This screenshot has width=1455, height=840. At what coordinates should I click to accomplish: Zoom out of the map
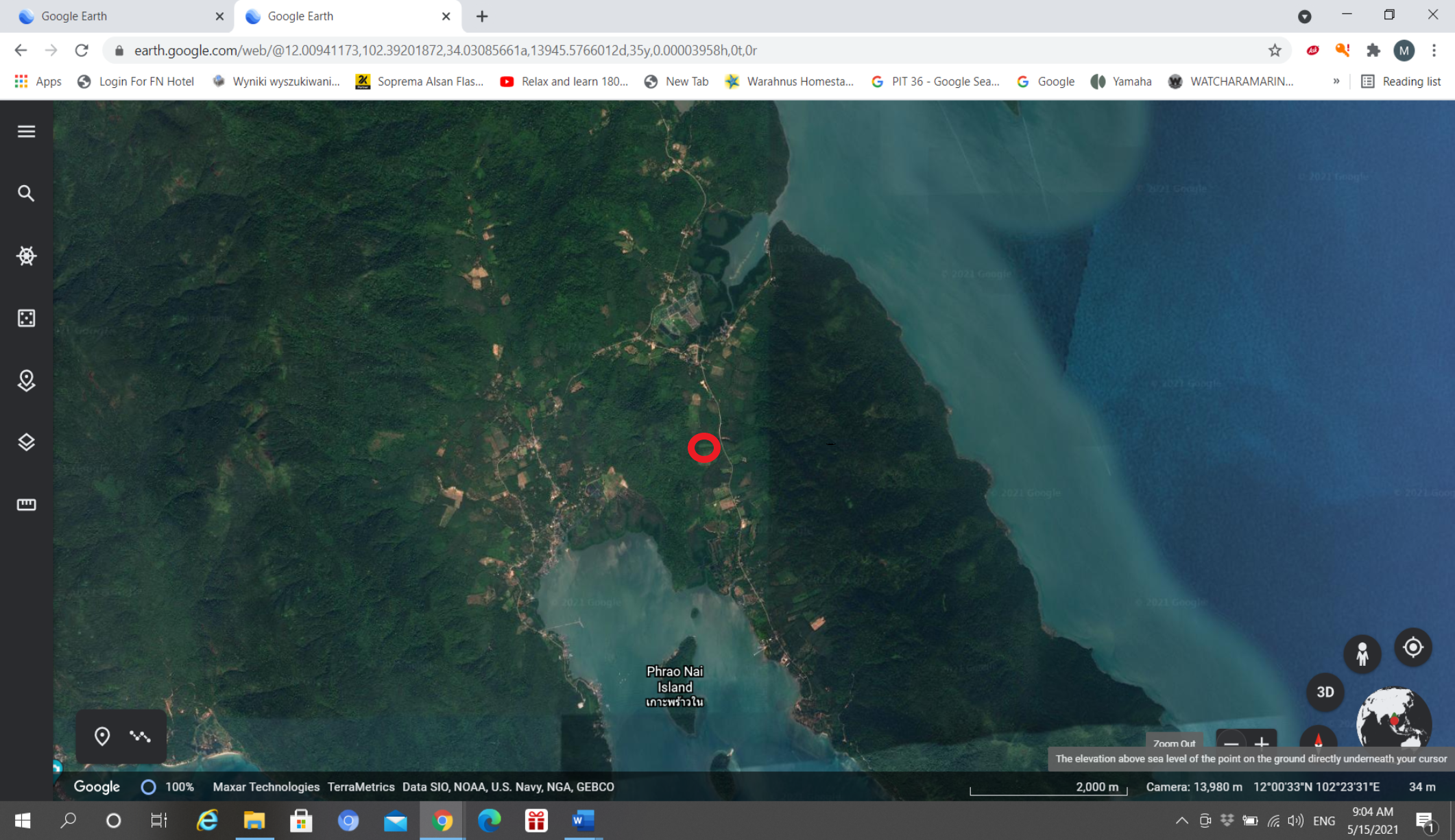[x=1231, y=743]
